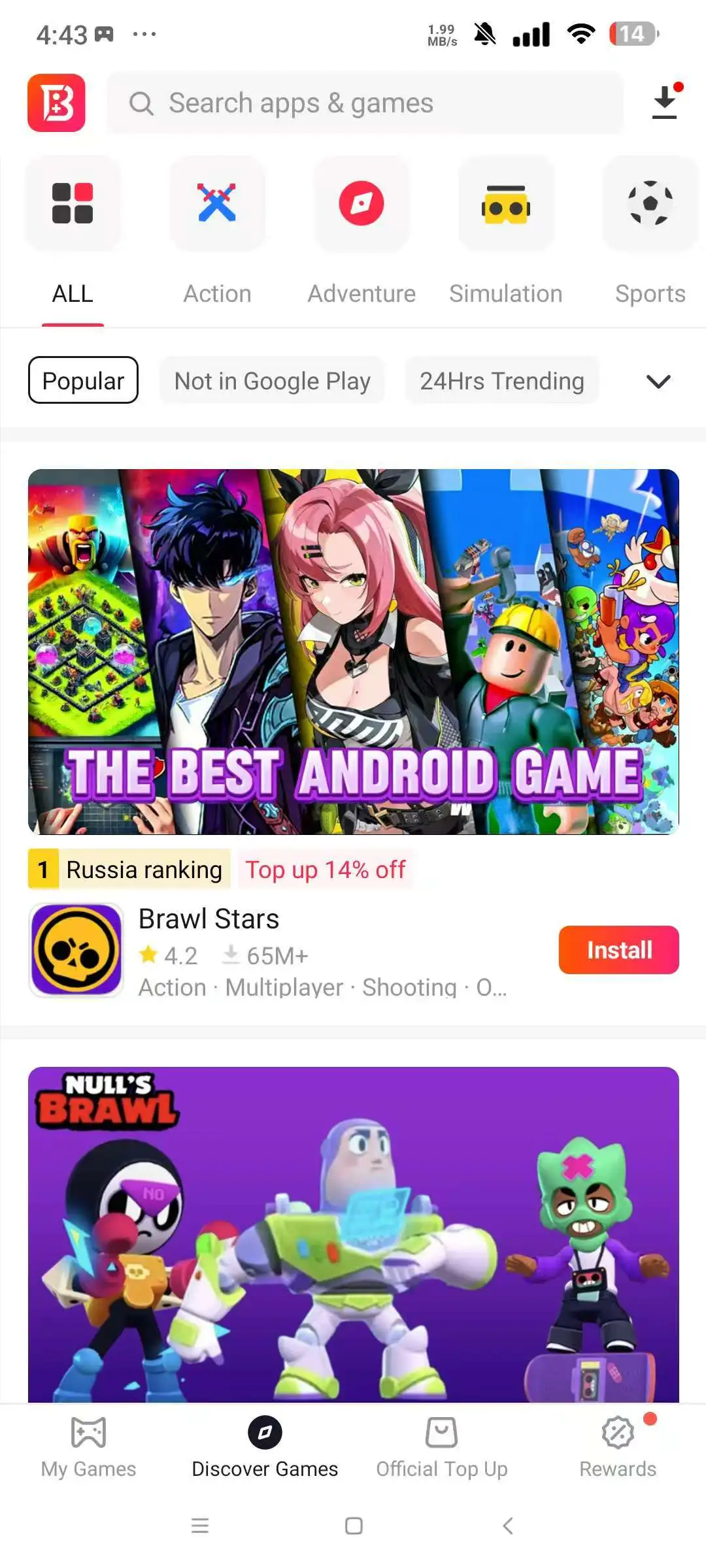
Task: Go back using system back button
Action: pos(508,1526)
